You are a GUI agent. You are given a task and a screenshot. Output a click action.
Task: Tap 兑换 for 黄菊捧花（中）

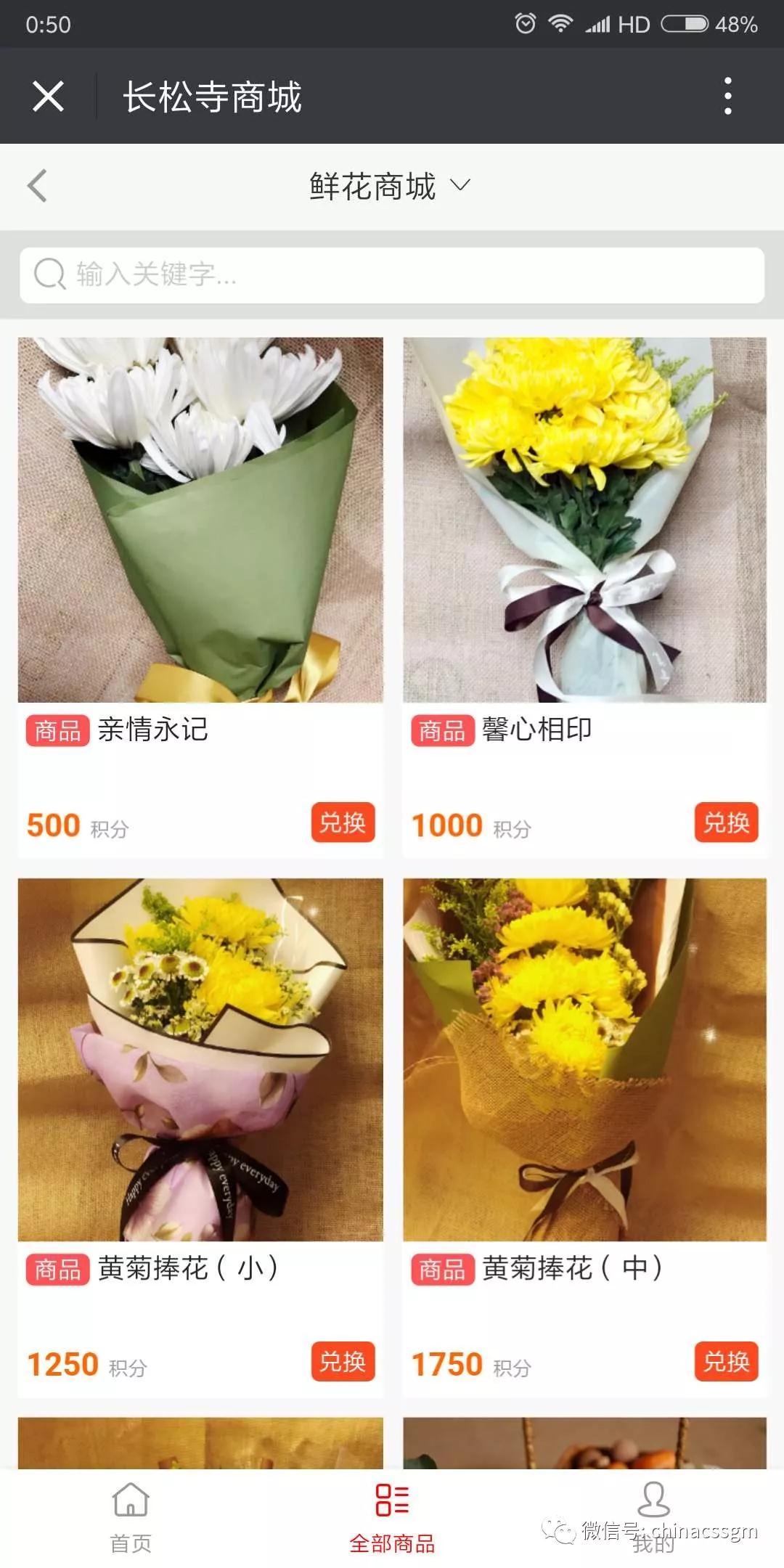(726, 1361)
